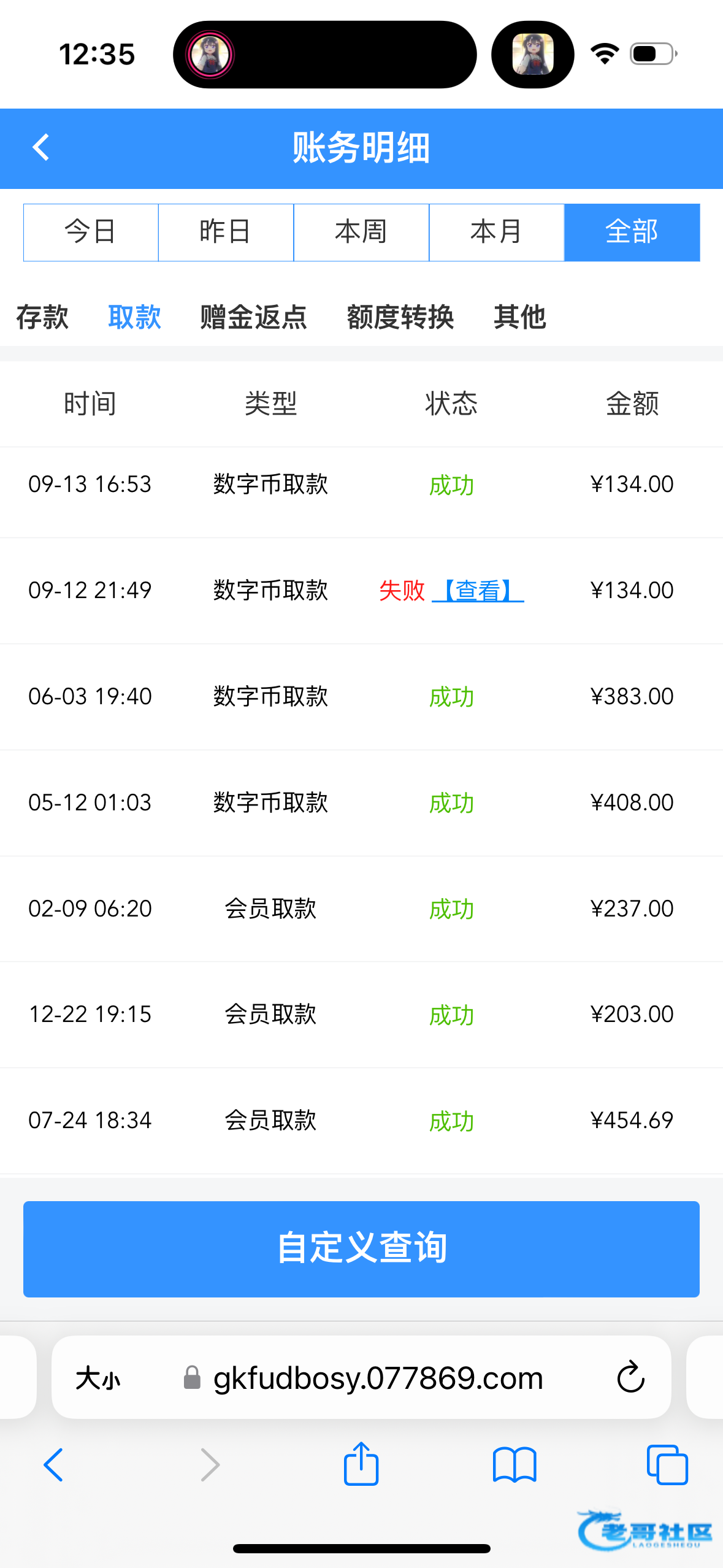Filter records by 本月
Screen dimensions: 723x1568
pos(496,233)
